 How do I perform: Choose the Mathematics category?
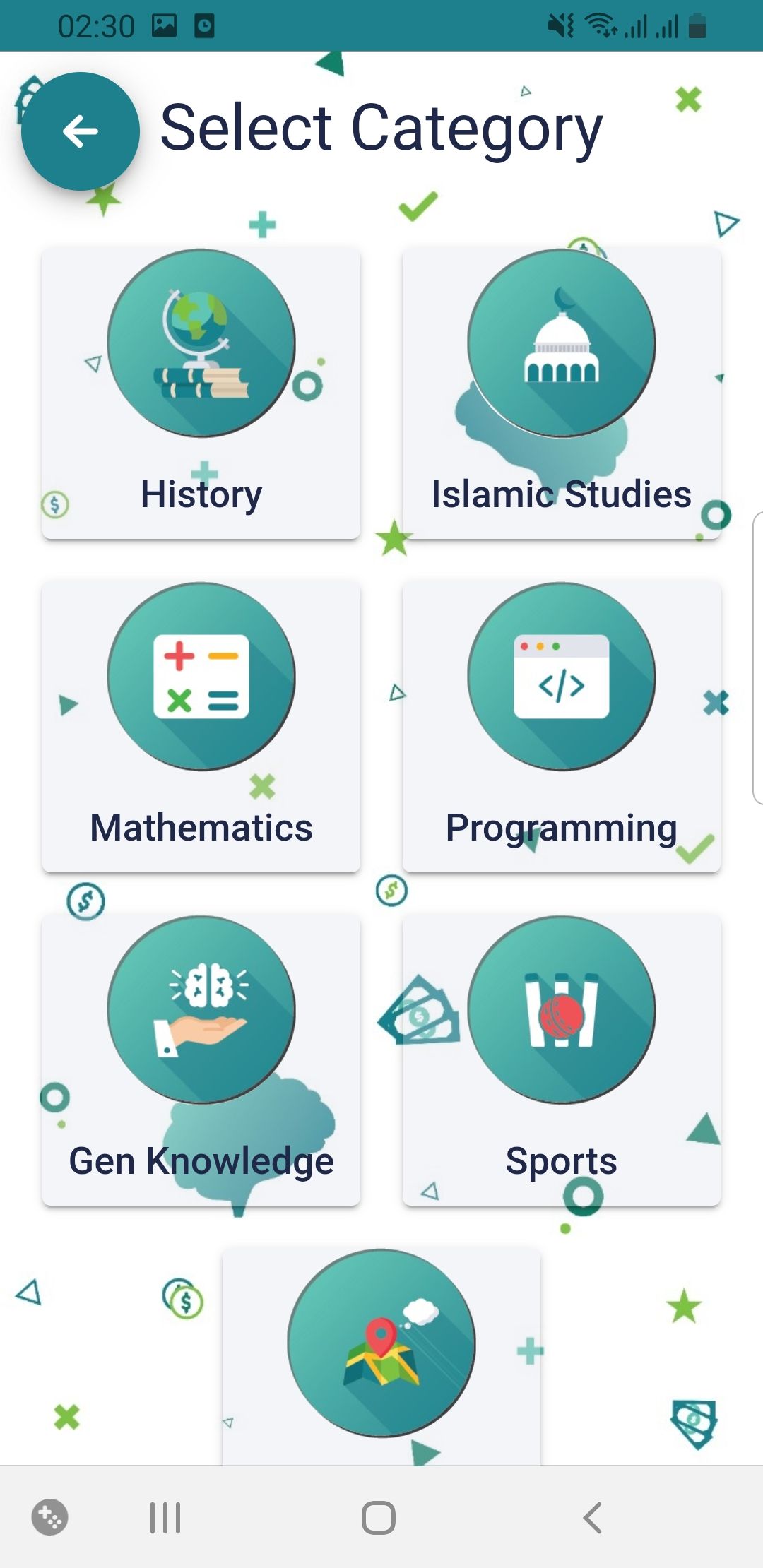(x=201, y=726)
